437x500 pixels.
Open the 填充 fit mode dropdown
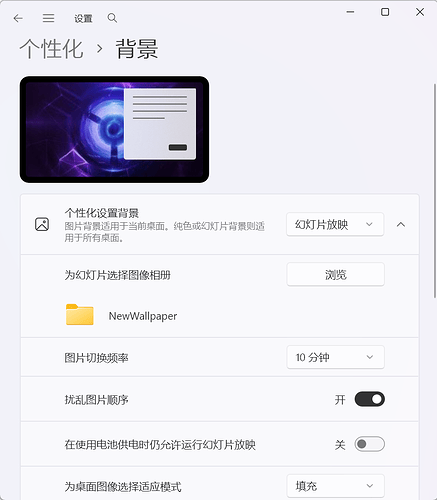tap(335, 486)
